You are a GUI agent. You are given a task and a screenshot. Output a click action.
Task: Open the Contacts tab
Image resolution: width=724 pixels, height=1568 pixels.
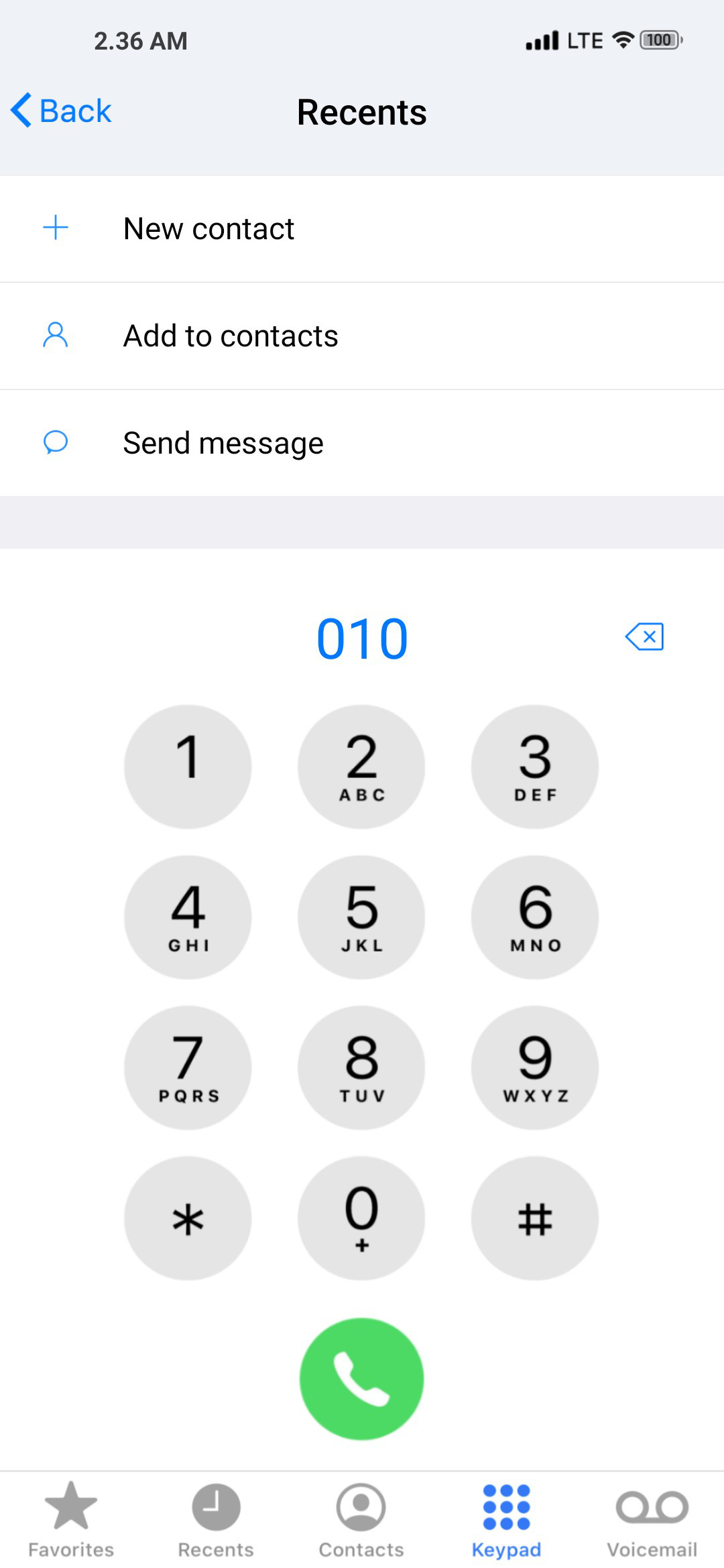(x=361, y=1520)
